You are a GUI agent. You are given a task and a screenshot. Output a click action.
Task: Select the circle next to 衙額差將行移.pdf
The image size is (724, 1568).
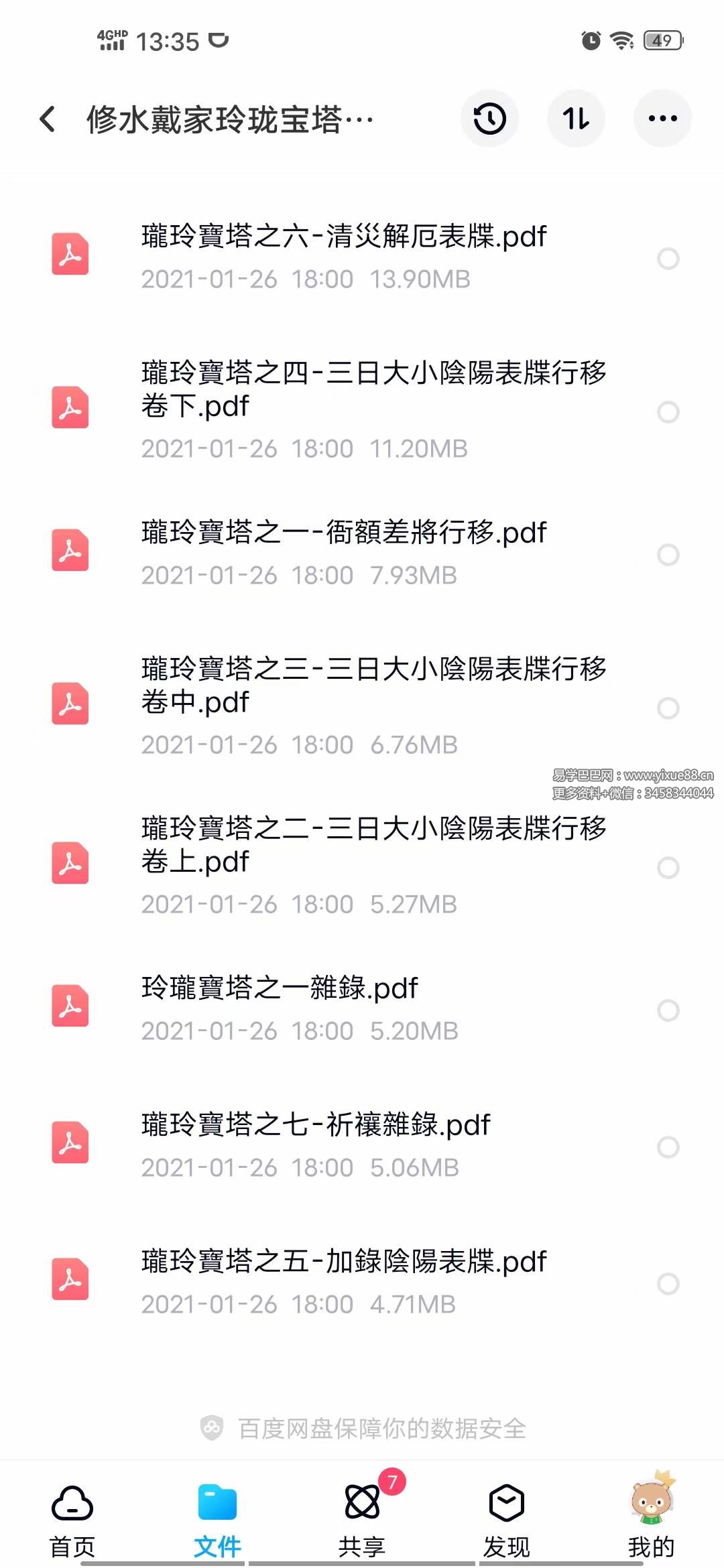tap(670, 553)
